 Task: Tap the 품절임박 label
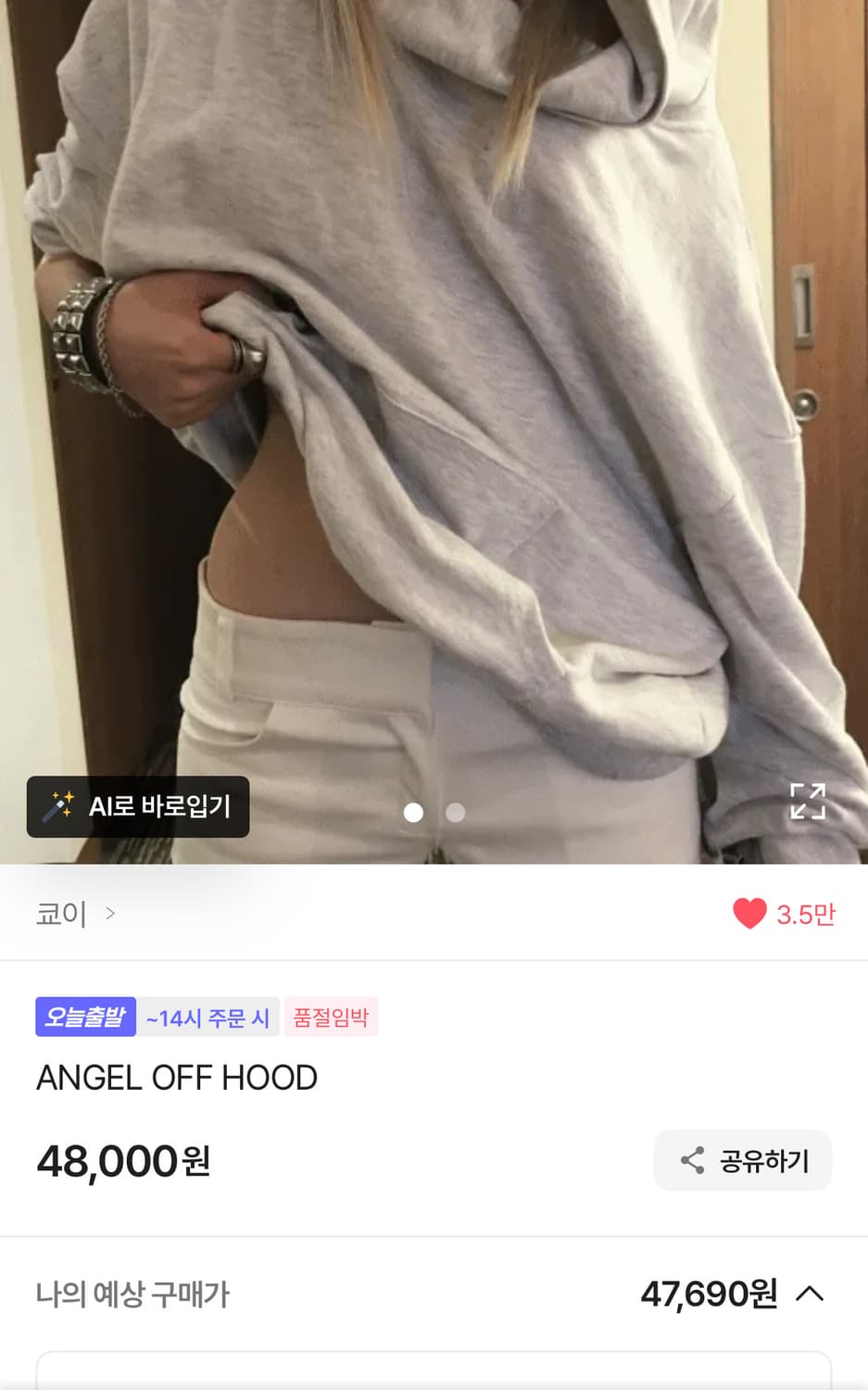click(331, 1017)
